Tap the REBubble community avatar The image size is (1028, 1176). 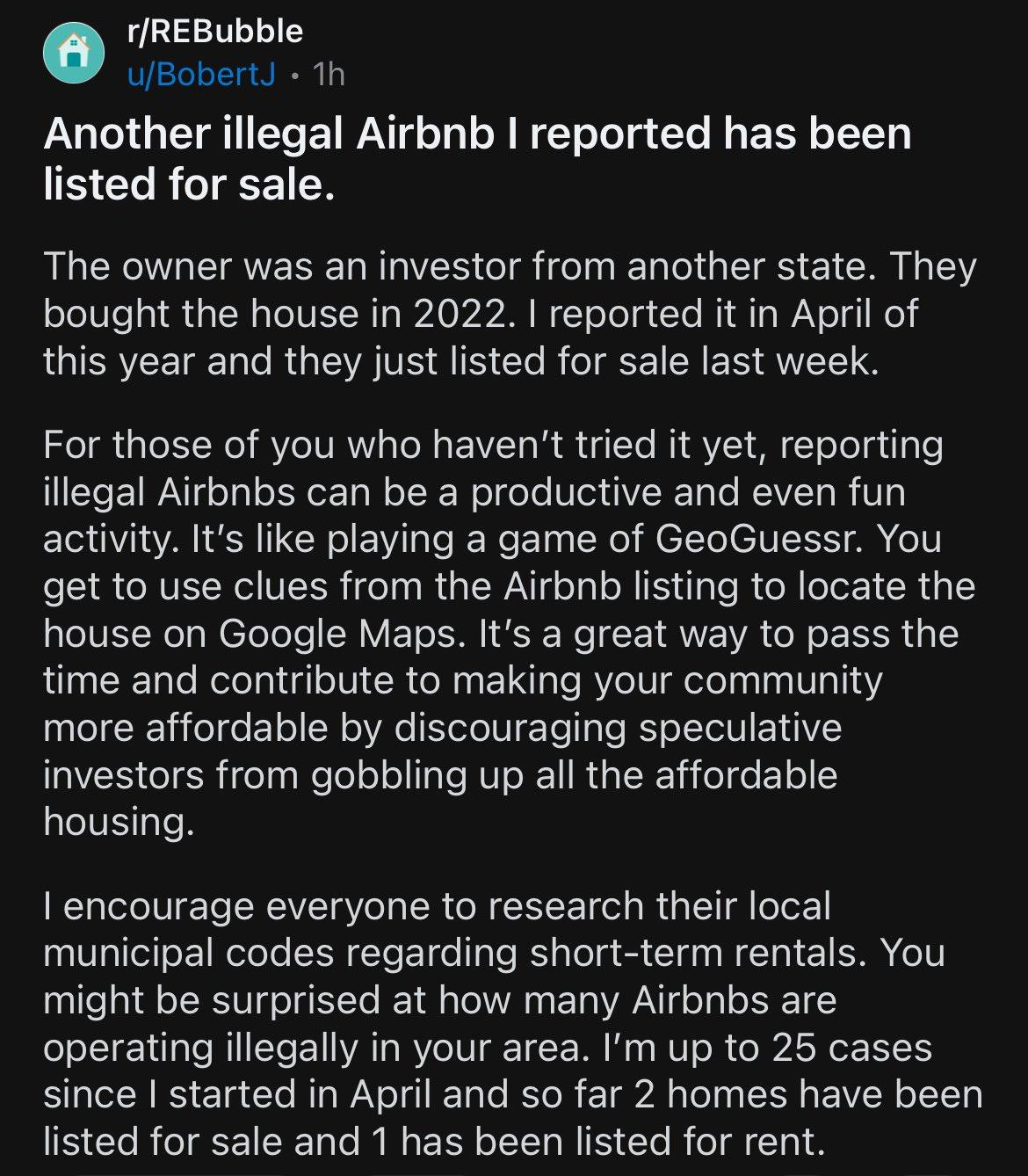76,54
